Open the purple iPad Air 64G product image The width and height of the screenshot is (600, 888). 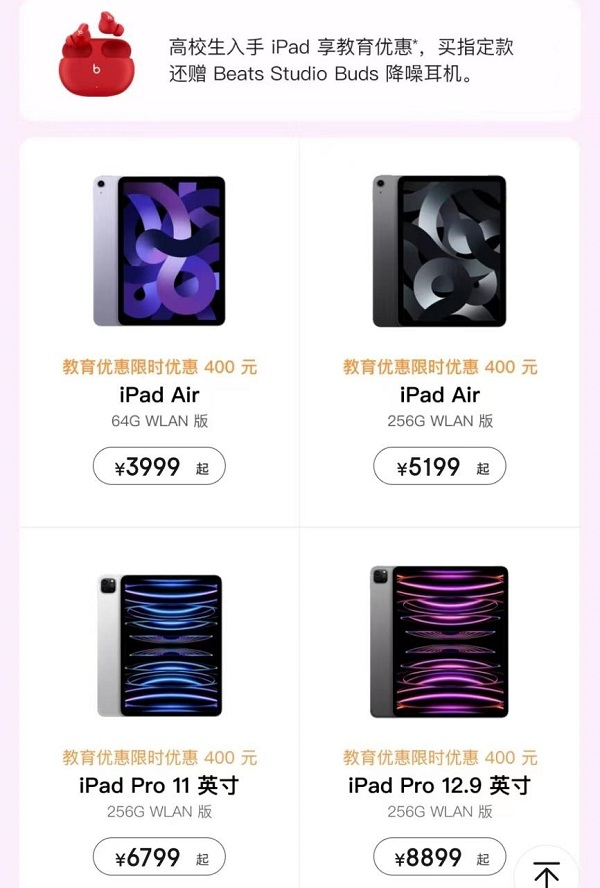160,251
